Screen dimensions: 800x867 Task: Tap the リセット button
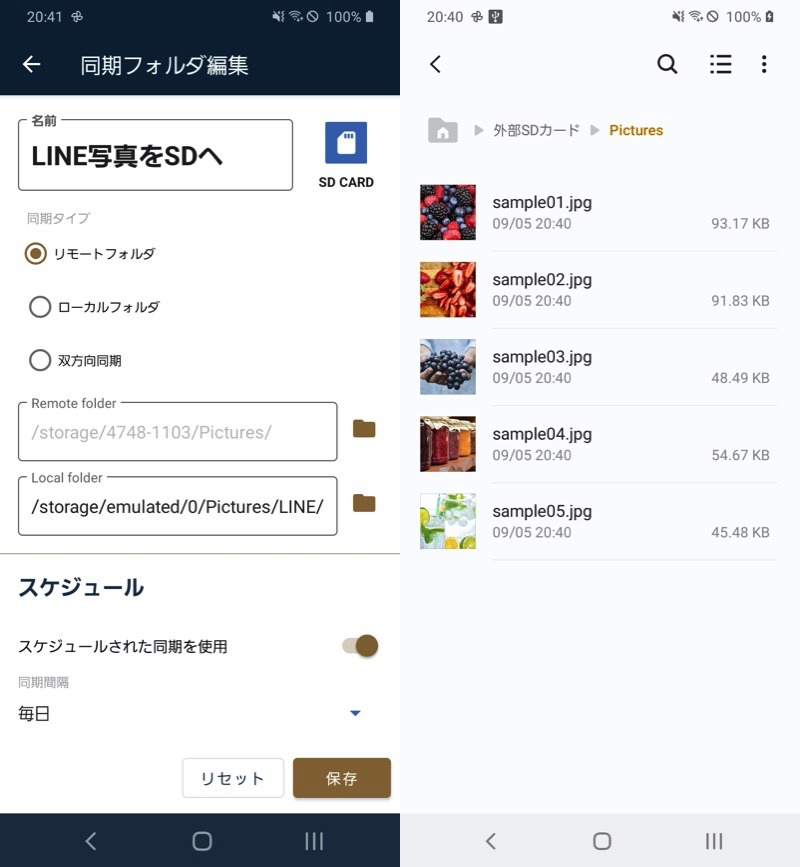point(233,778)
